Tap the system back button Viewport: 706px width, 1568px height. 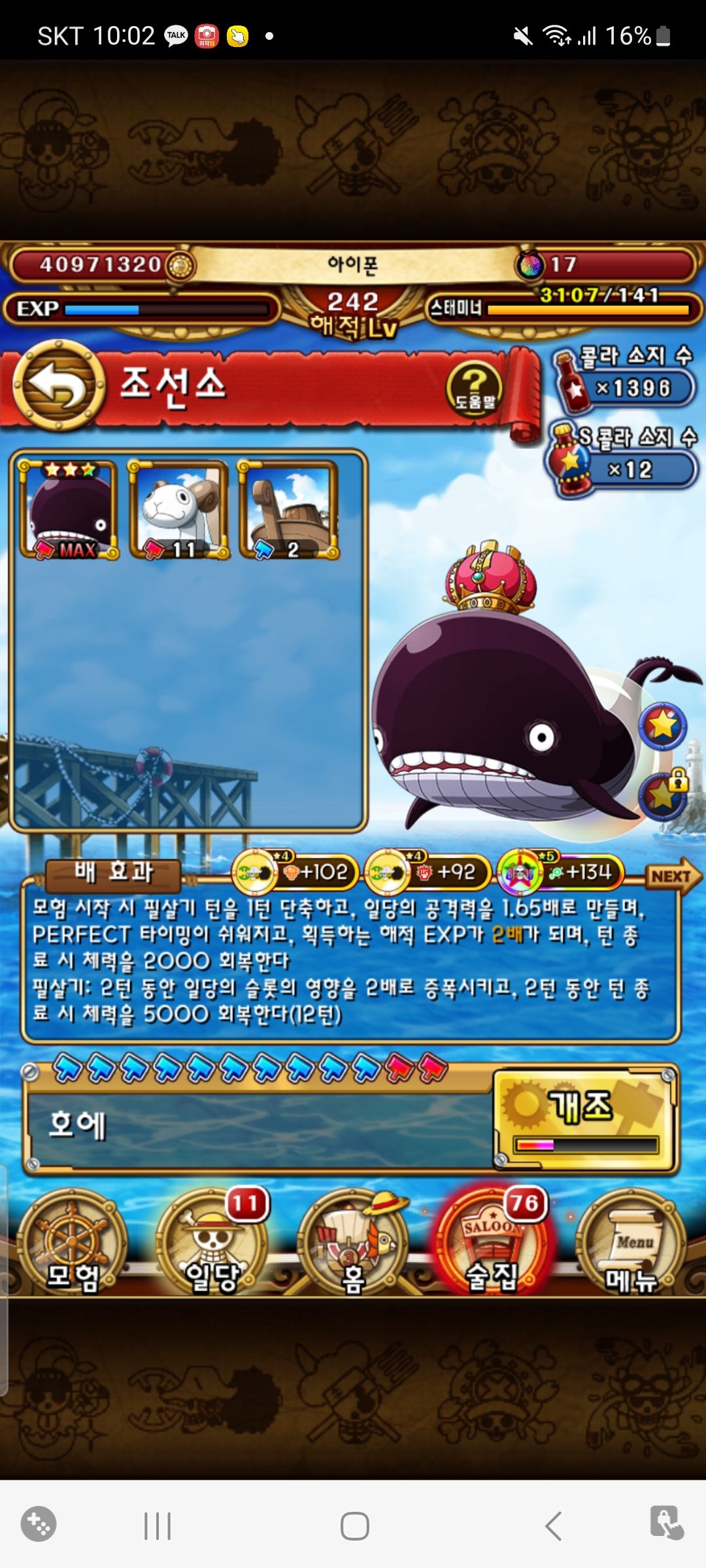point(553,1526)
